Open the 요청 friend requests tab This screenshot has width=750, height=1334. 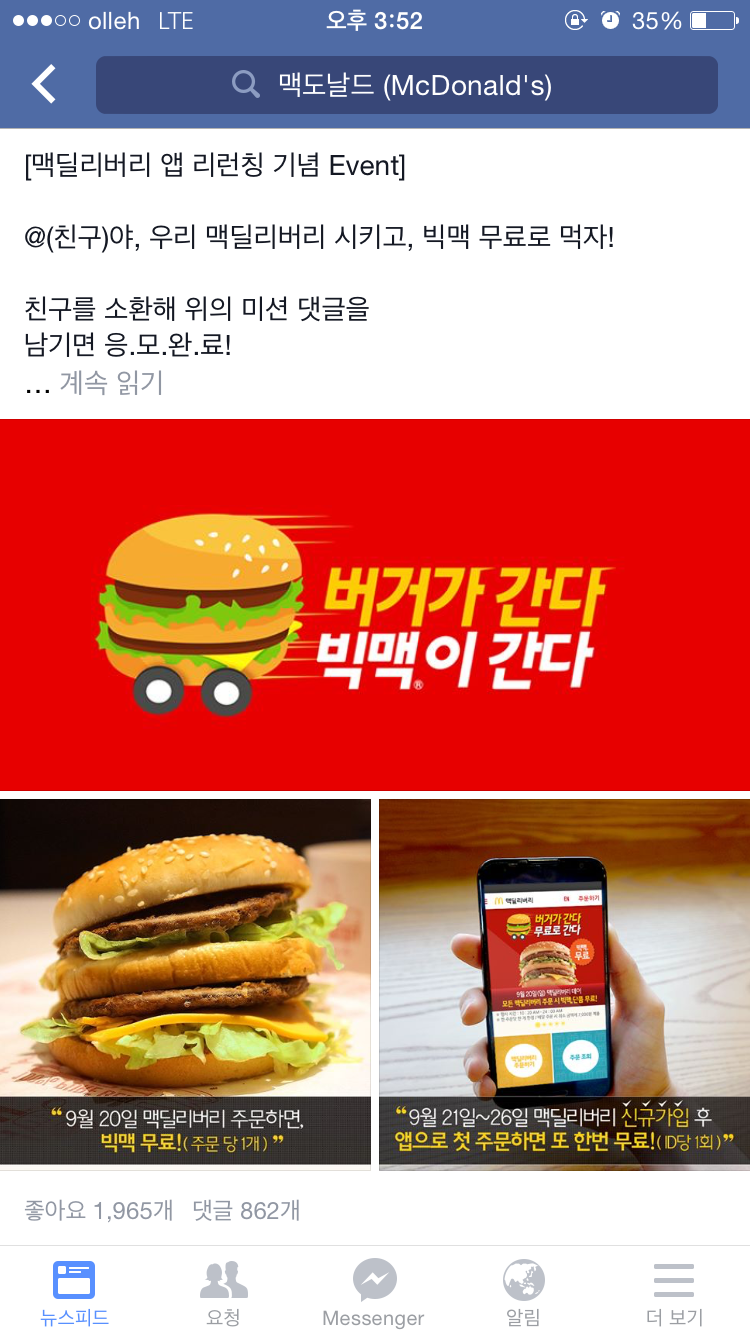pyautogui.click(x=224, y=1292)
